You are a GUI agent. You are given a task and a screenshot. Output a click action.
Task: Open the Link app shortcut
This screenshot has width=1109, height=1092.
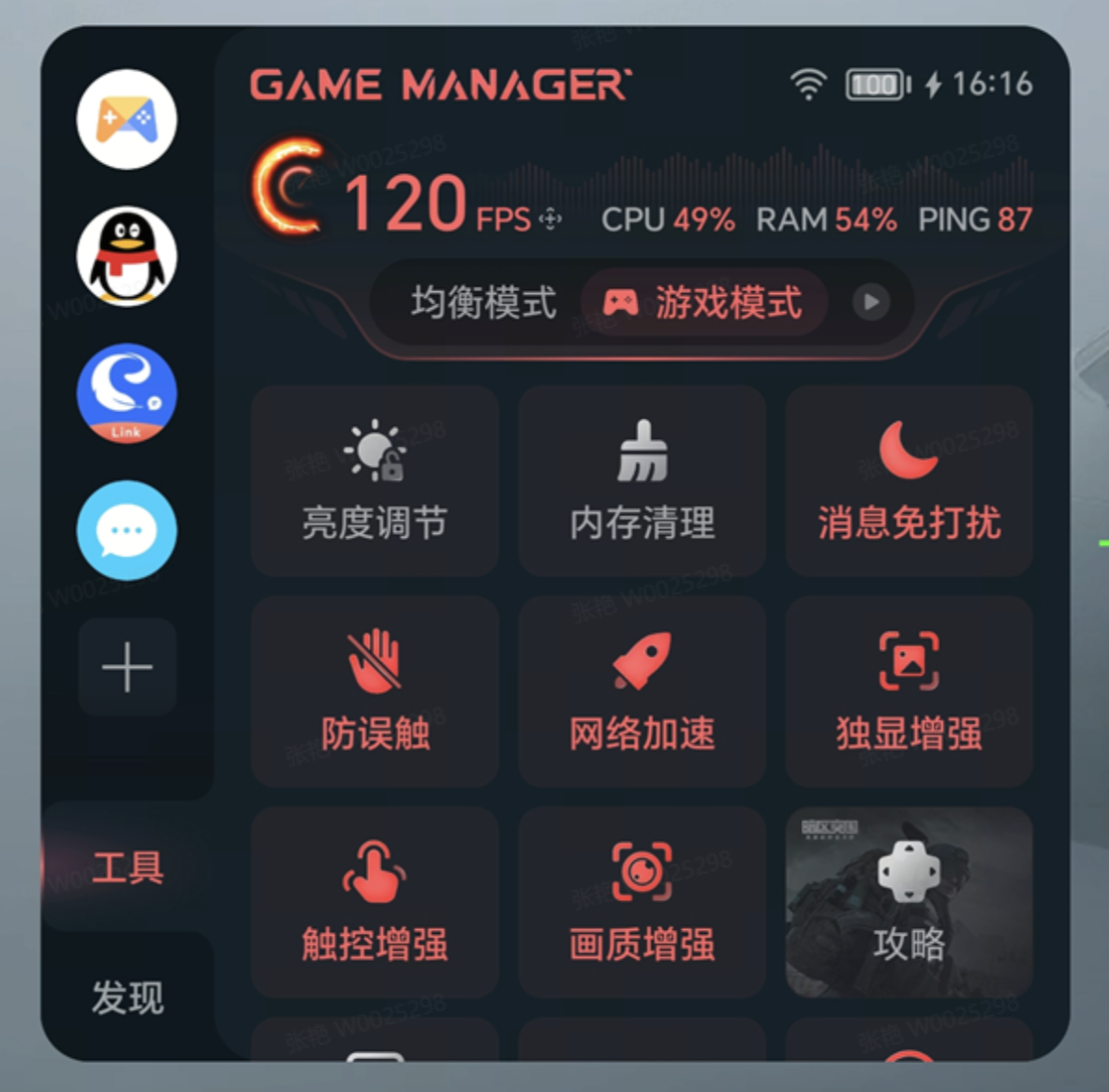126,393
